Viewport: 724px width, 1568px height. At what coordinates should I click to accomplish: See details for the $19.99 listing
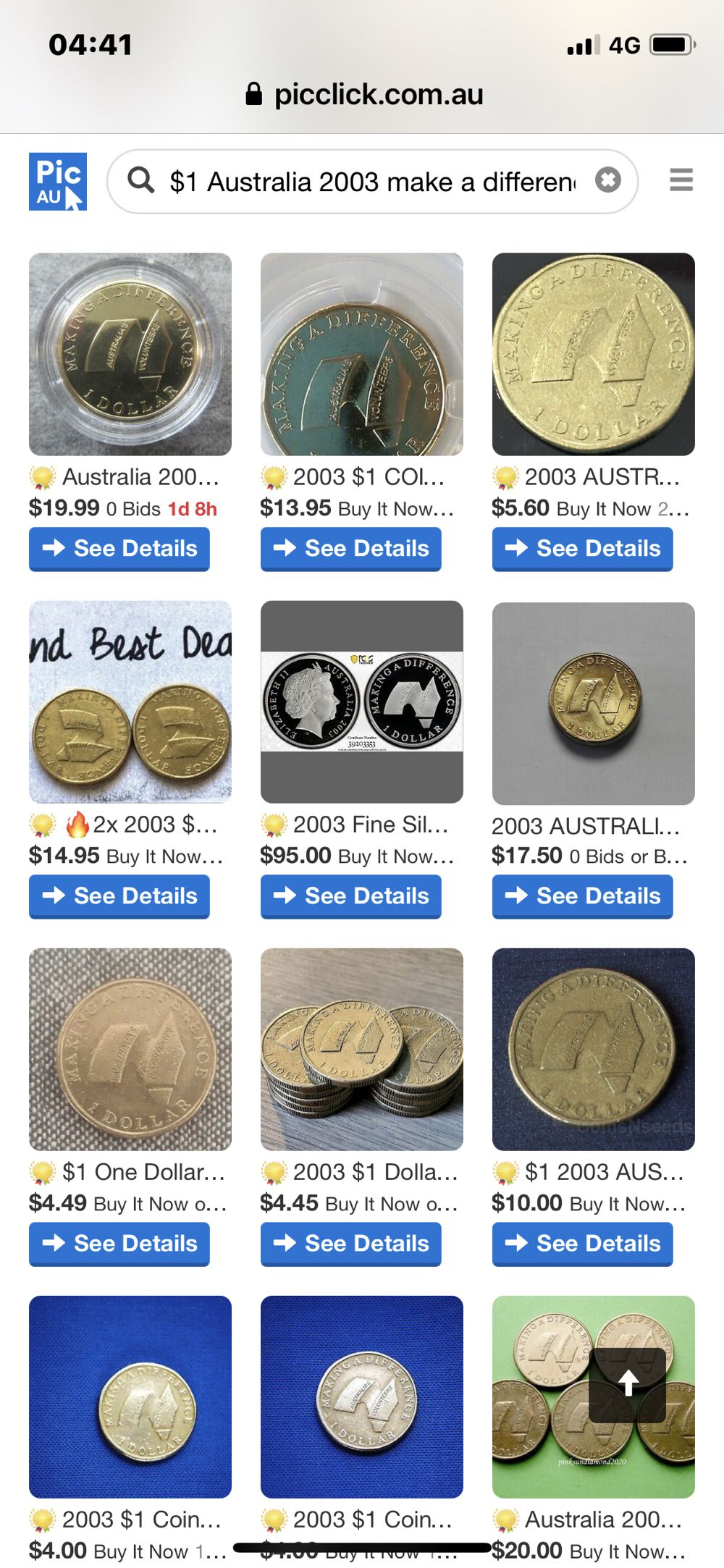pyautogui.click(x=119, y=549)
